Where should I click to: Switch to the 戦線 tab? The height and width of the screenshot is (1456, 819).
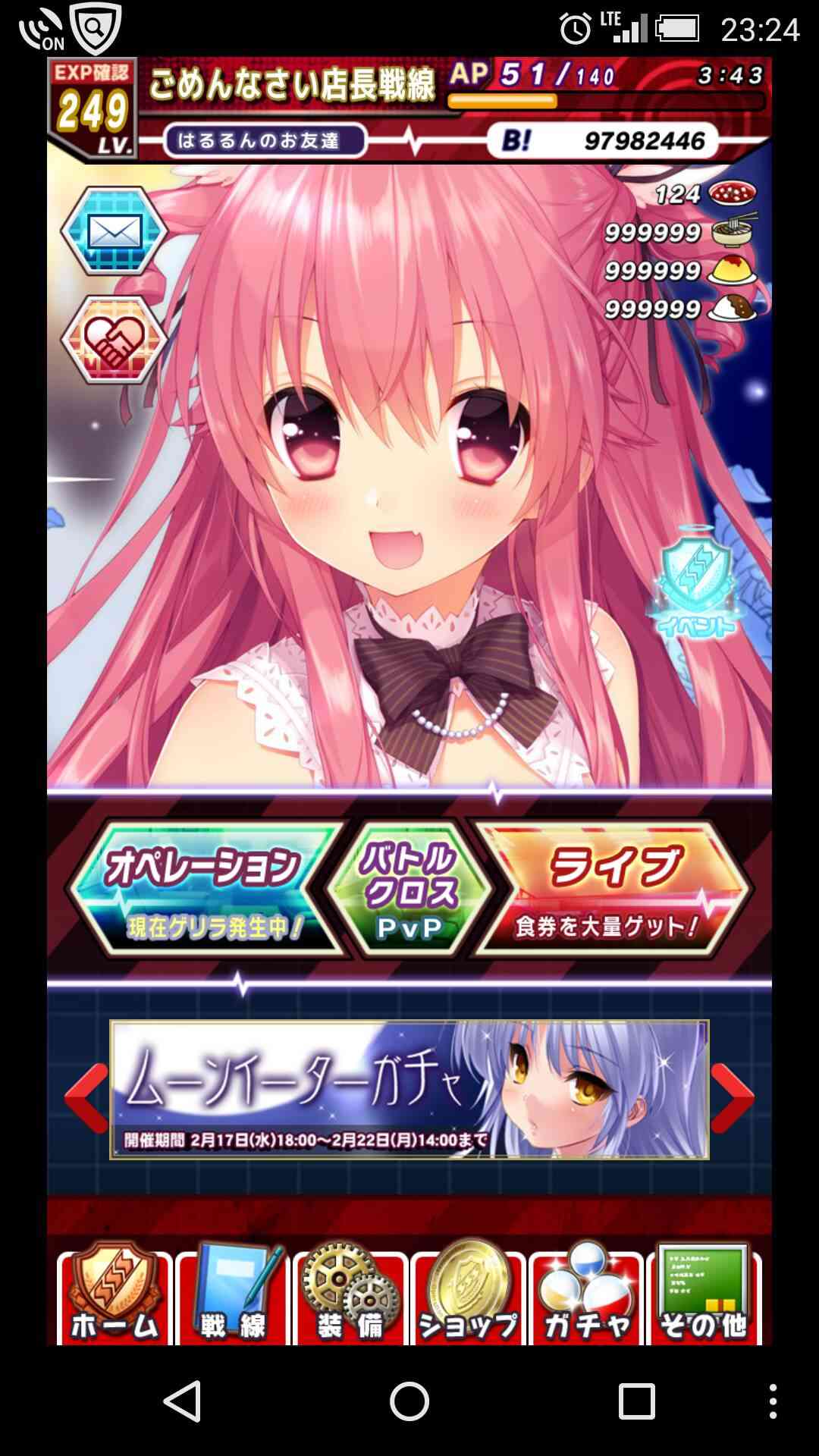coord(233,1294)
